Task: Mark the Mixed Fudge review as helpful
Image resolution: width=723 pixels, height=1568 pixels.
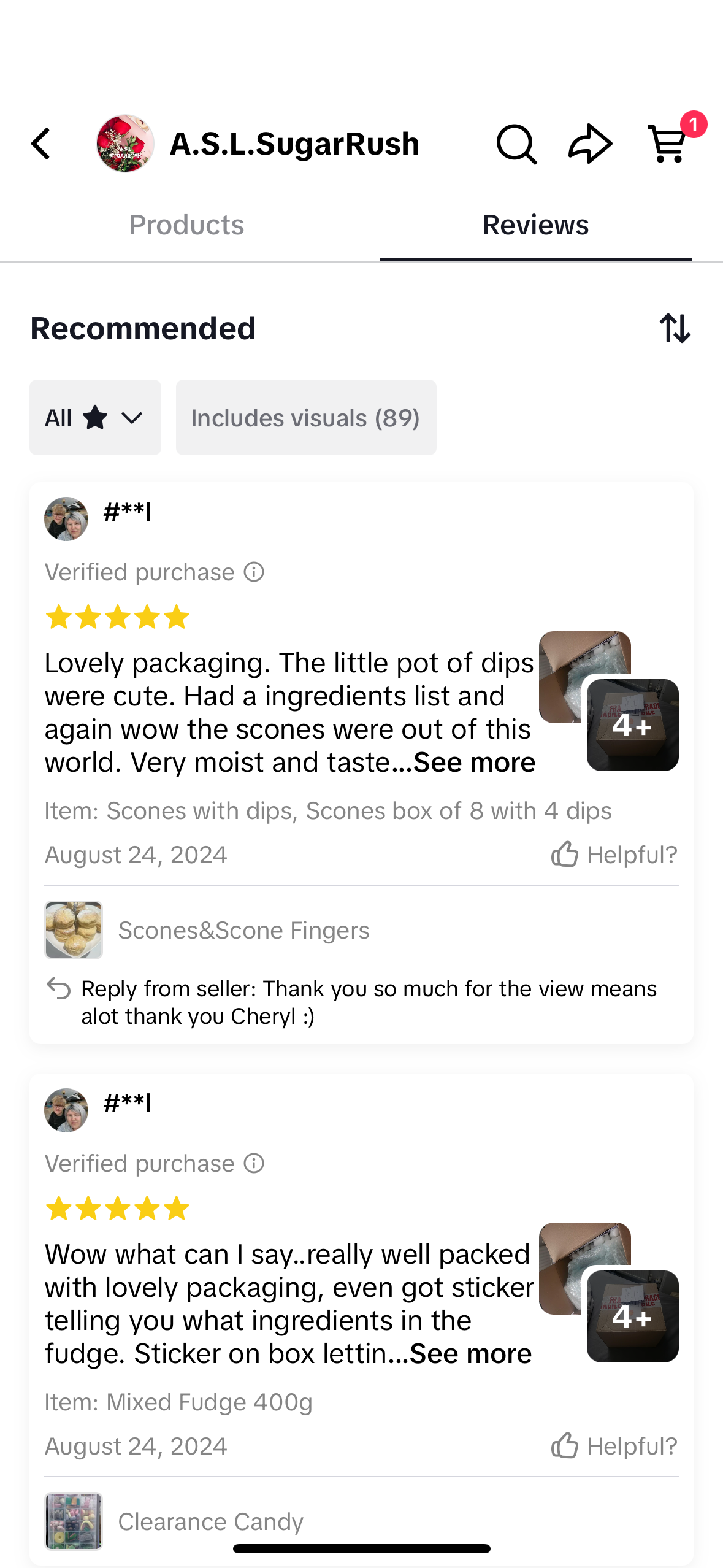Action: 614,1446
